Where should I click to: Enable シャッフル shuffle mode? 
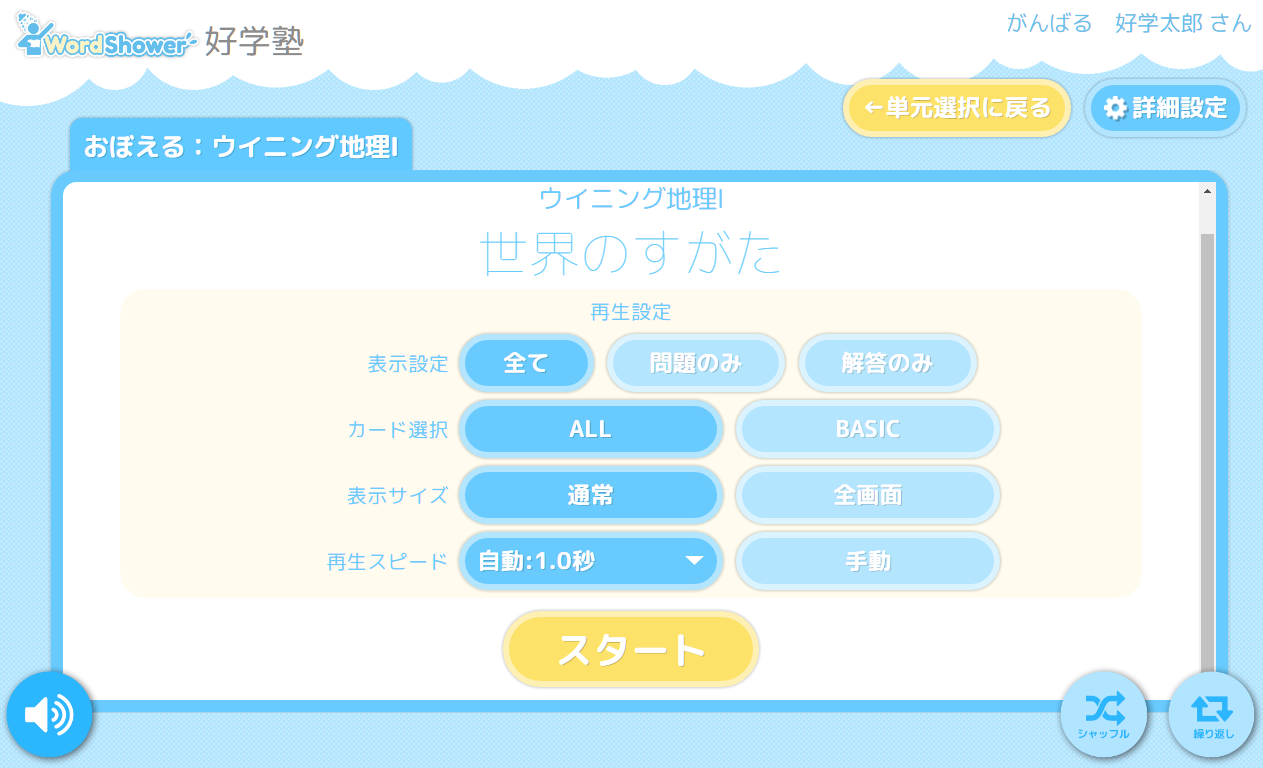1103,714
